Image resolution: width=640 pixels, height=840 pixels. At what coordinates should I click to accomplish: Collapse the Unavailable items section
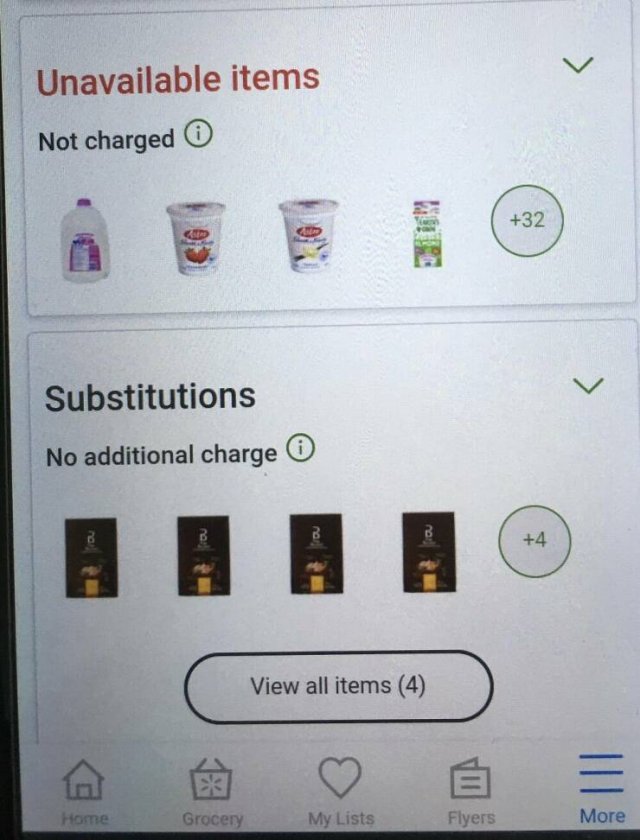coord(578,65)
